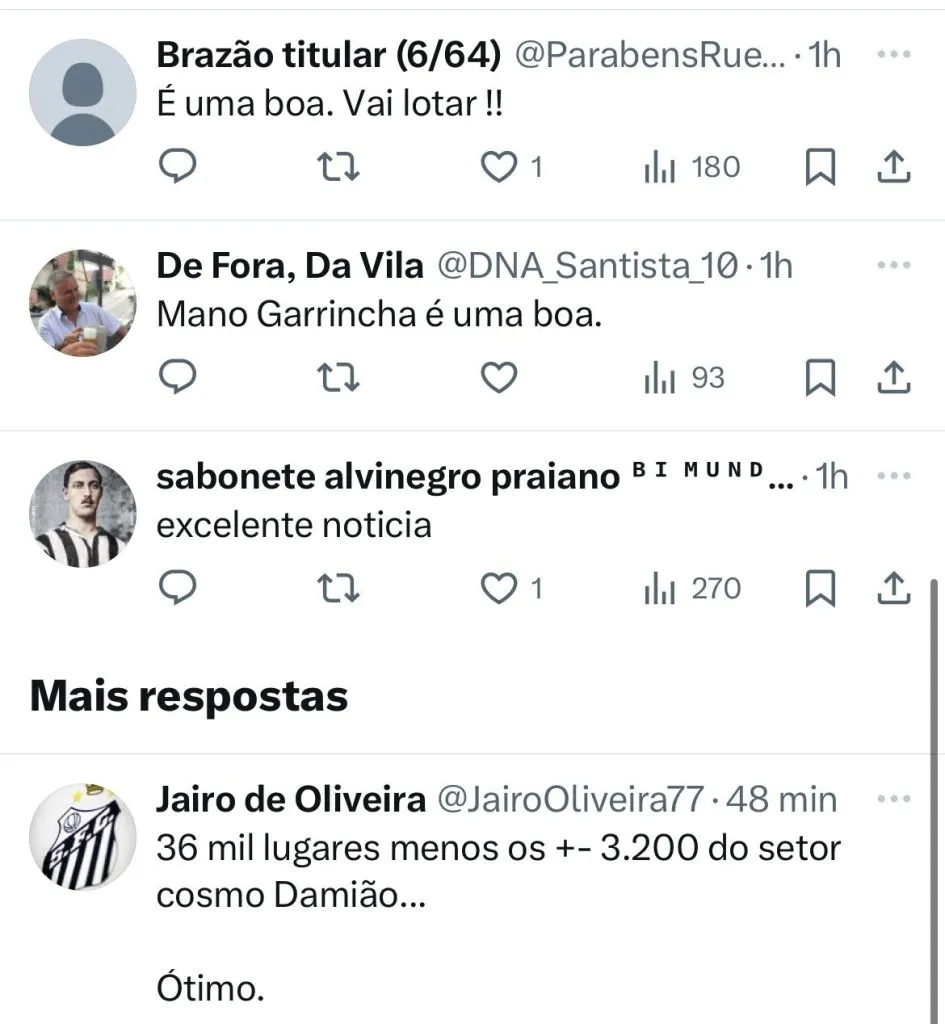Open overflow menu on Brazão titular's tweet

[893, 54]
